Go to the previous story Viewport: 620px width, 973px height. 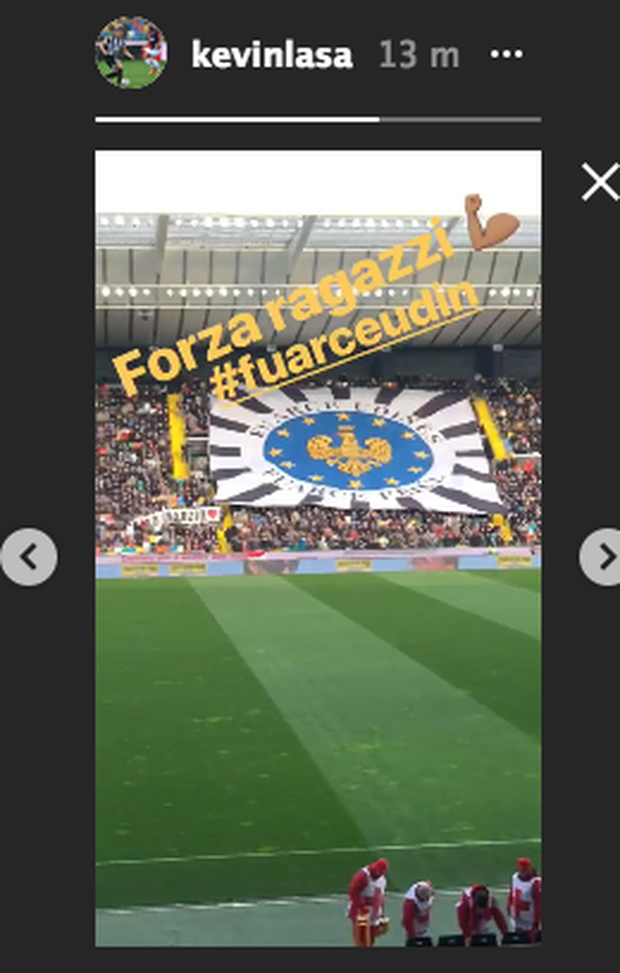[28, 557]
